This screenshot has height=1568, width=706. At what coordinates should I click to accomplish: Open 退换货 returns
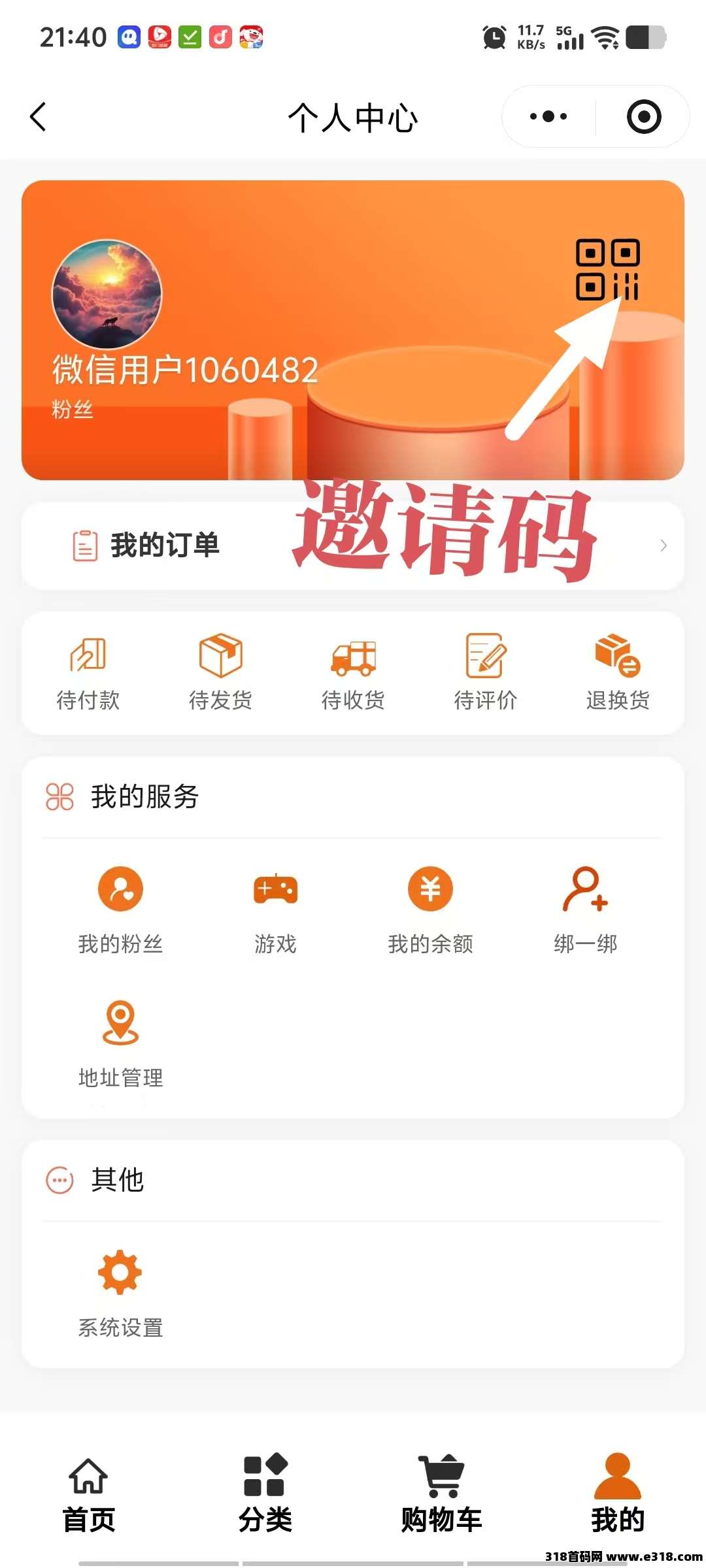click(x=618, y=672)
